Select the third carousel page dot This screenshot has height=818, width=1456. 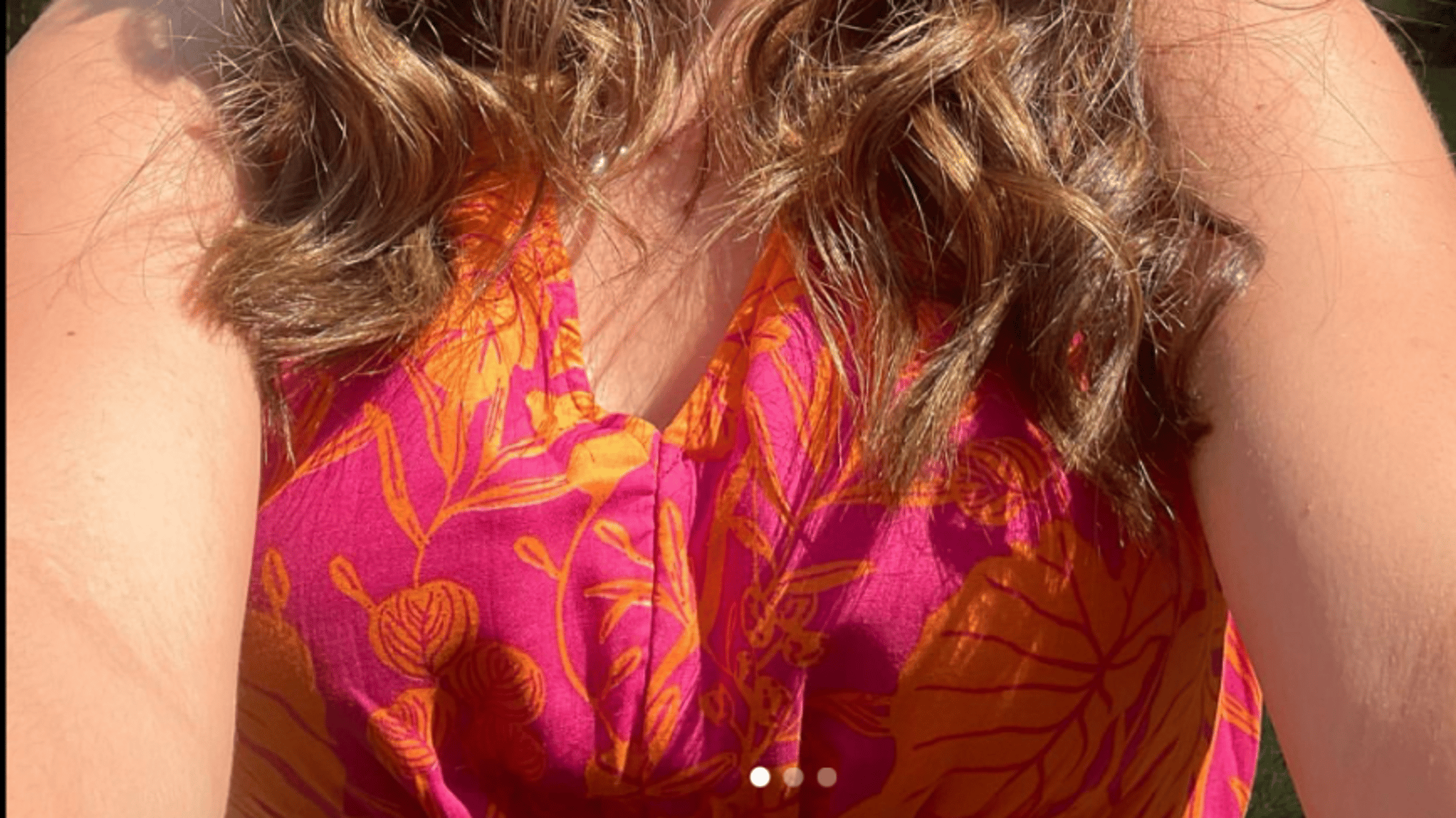tap(827, 777)
